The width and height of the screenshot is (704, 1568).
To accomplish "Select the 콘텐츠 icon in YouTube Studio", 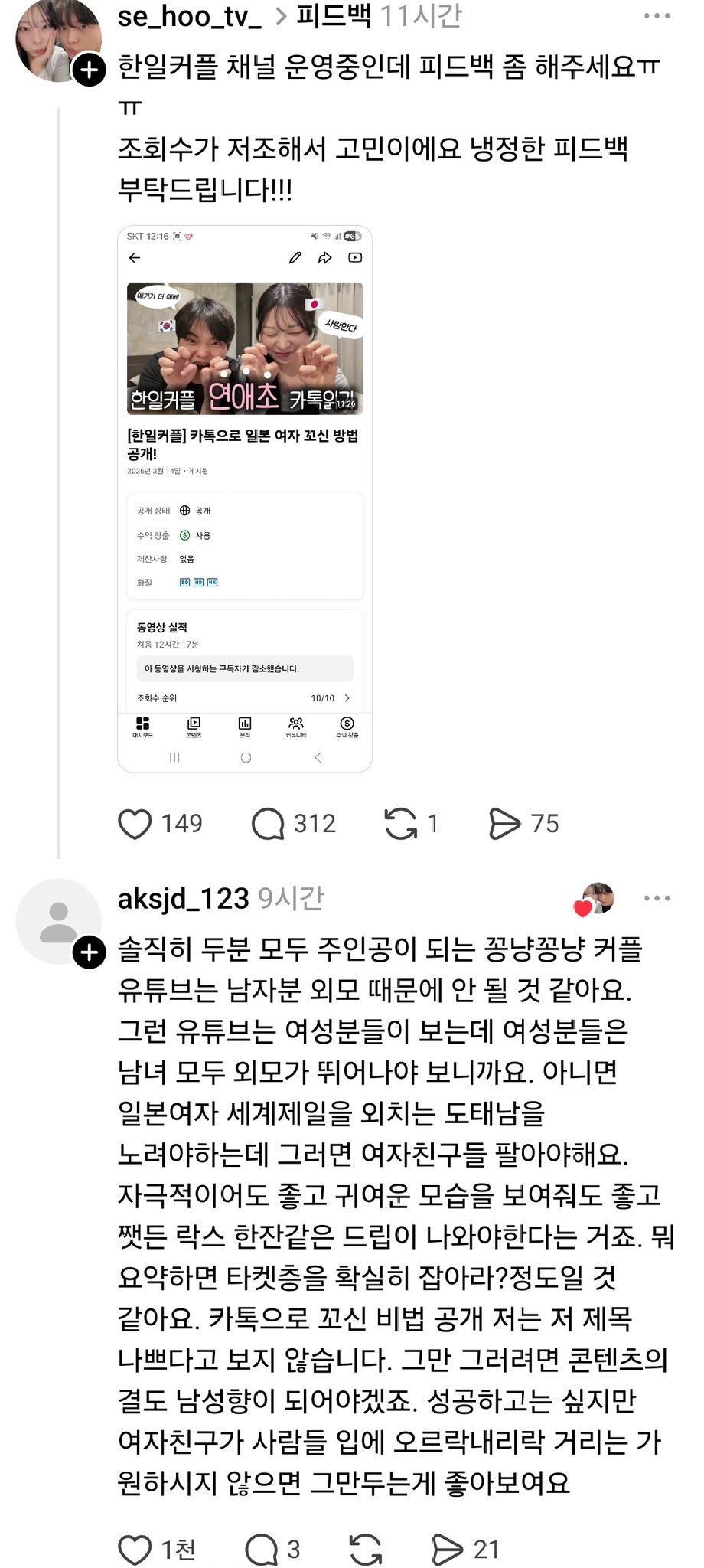I will (194, 727).
